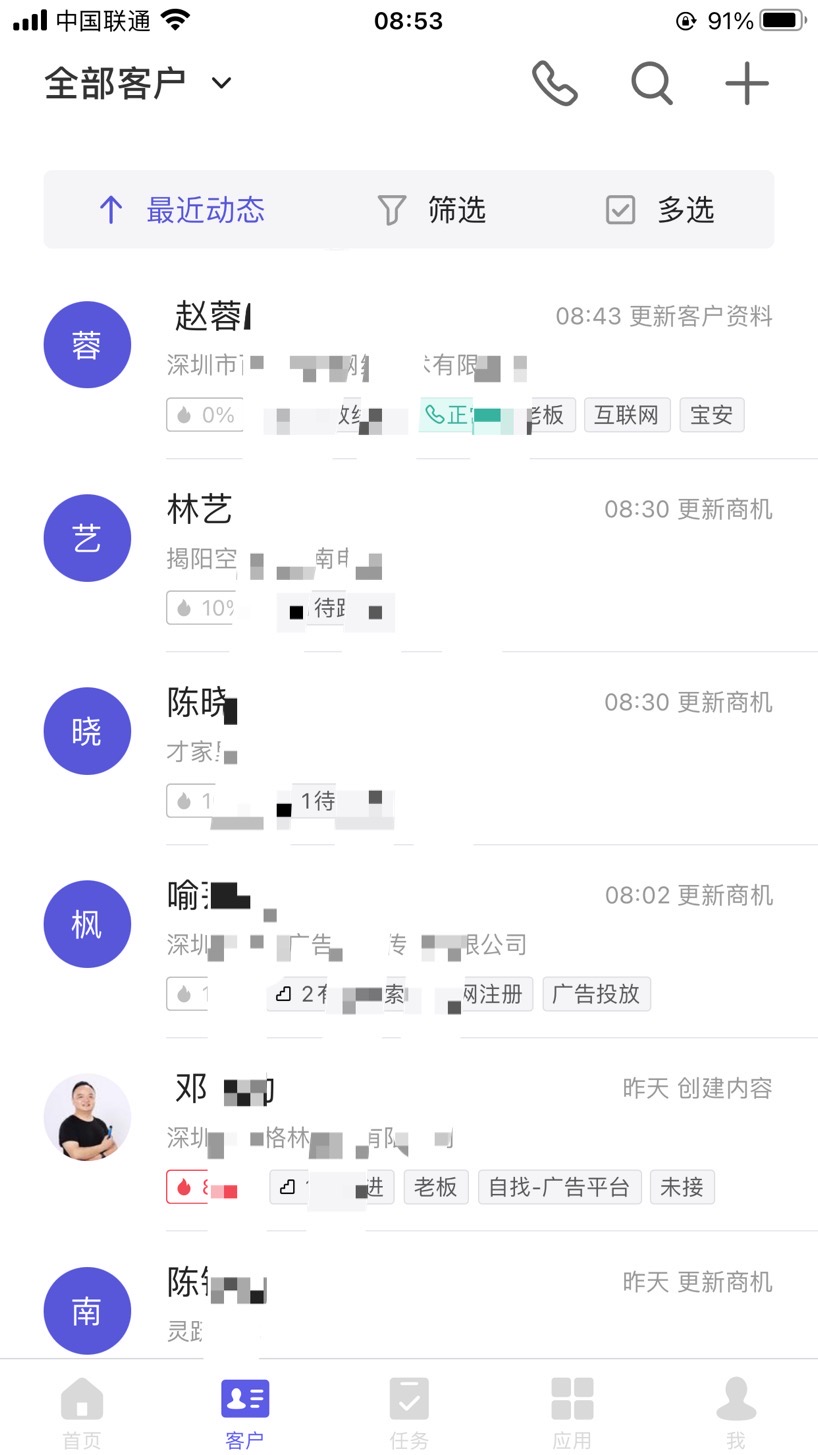Add a new customer with plus icon

(x=746, y=83)
